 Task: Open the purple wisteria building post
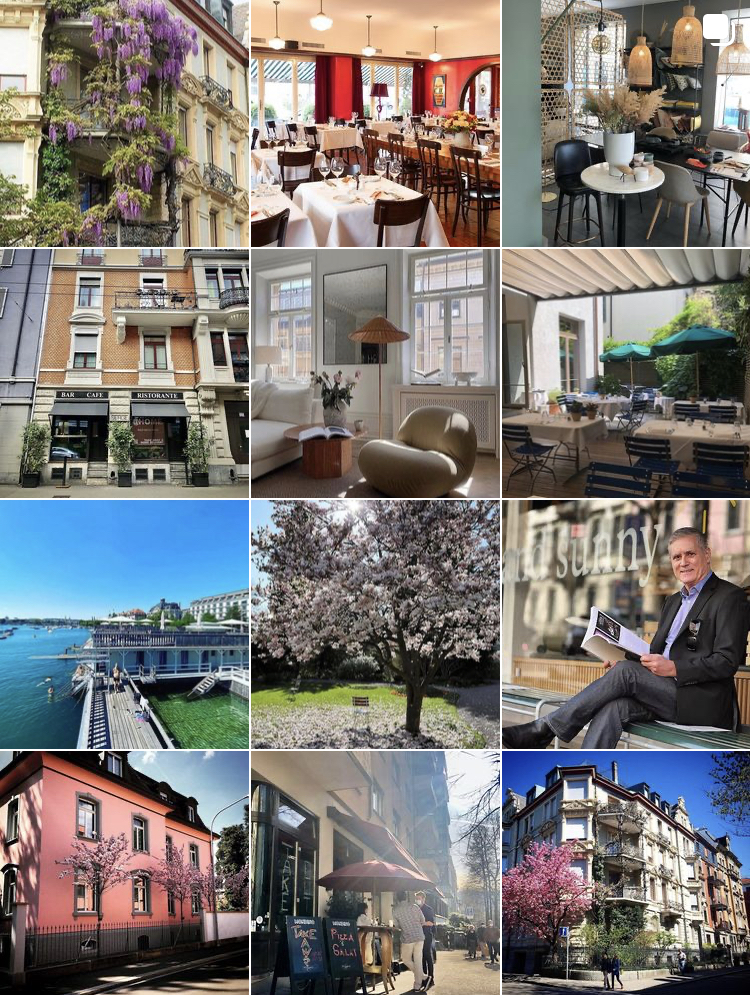click(x=124, y=123)
